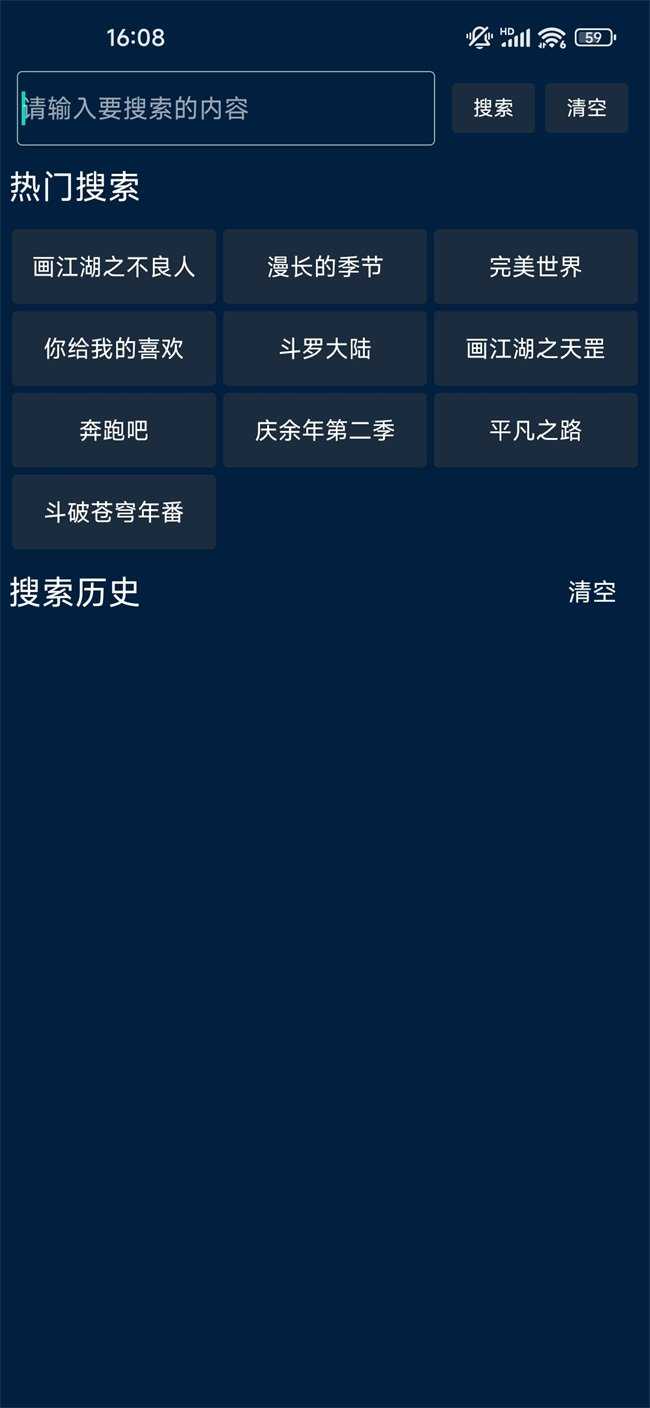Screen dimensions: 650x1408
Task: Pick the 斗罗大陆 chip
Action: pyautogui.click(x=325, y=349)
